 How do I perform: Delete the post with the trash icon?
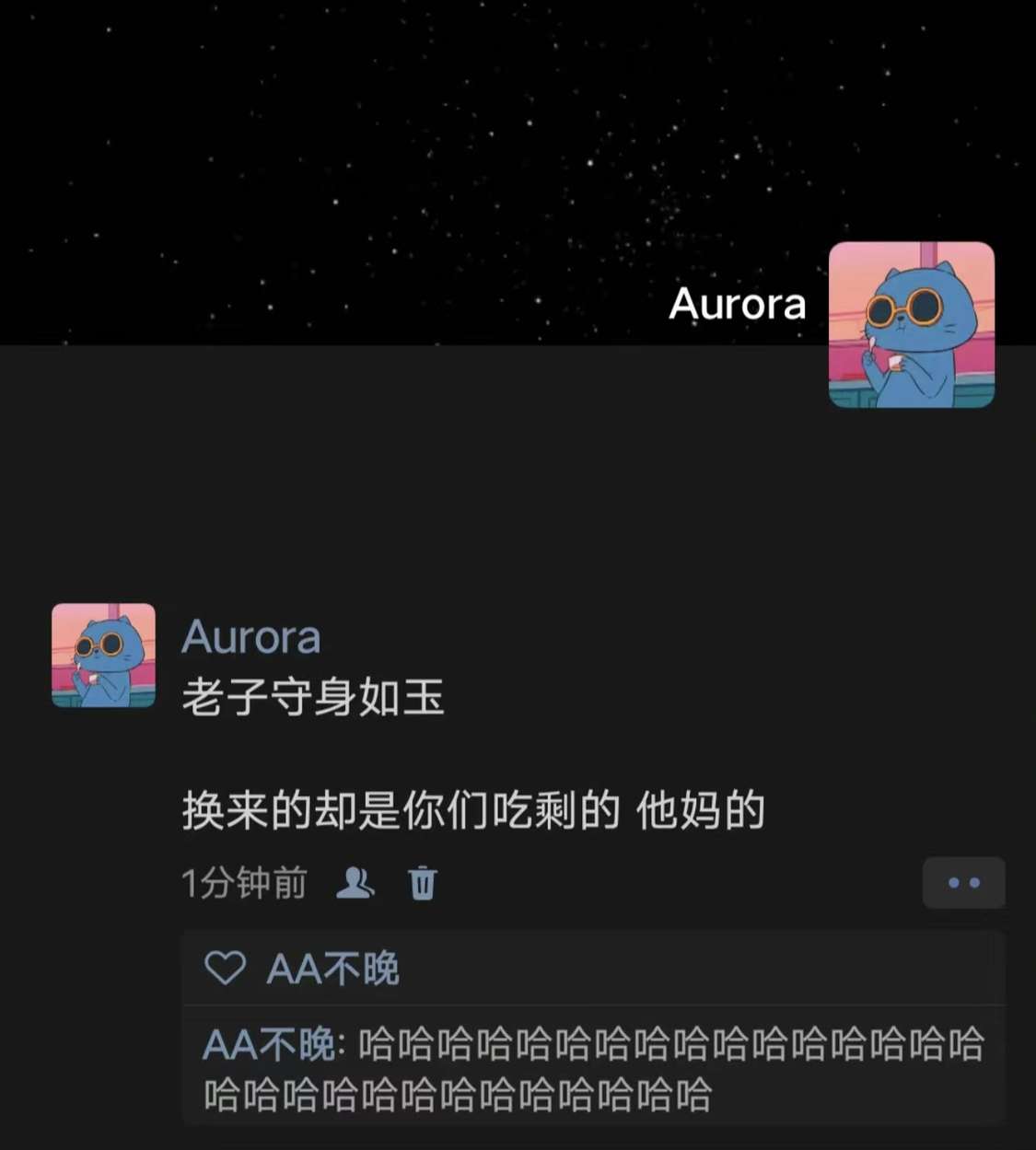(423, 883)
